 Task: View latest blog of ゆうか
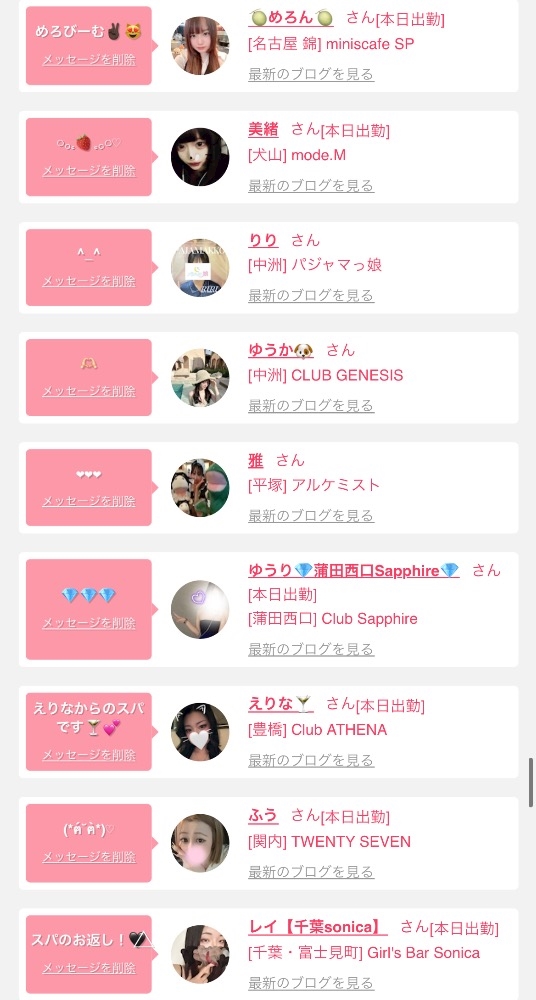(x=311, y=406)
